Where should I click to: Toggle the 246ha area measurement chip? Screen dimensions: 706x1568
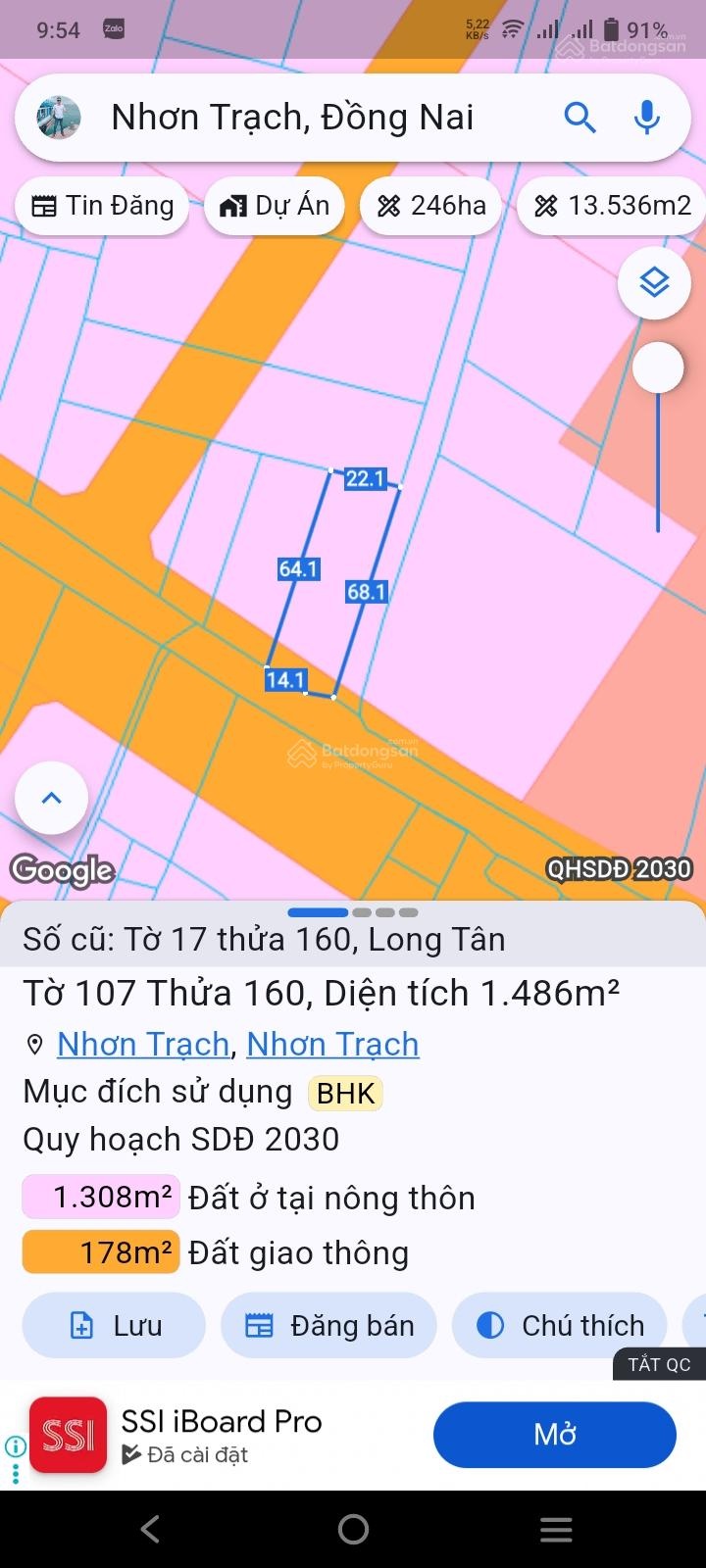click(x=429, y=206)
